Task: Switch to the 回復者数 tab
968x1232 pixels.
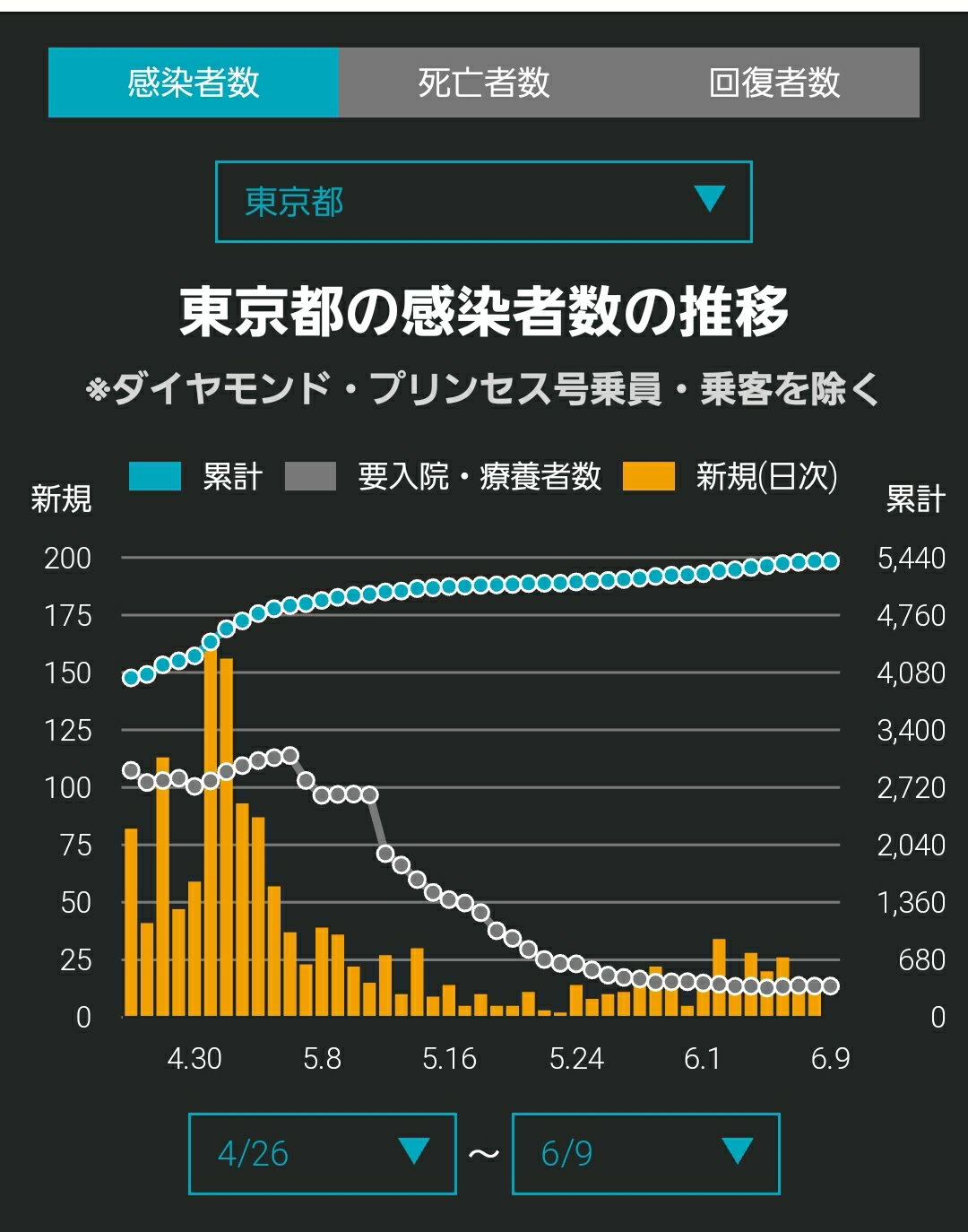Action: coord(774,82)
